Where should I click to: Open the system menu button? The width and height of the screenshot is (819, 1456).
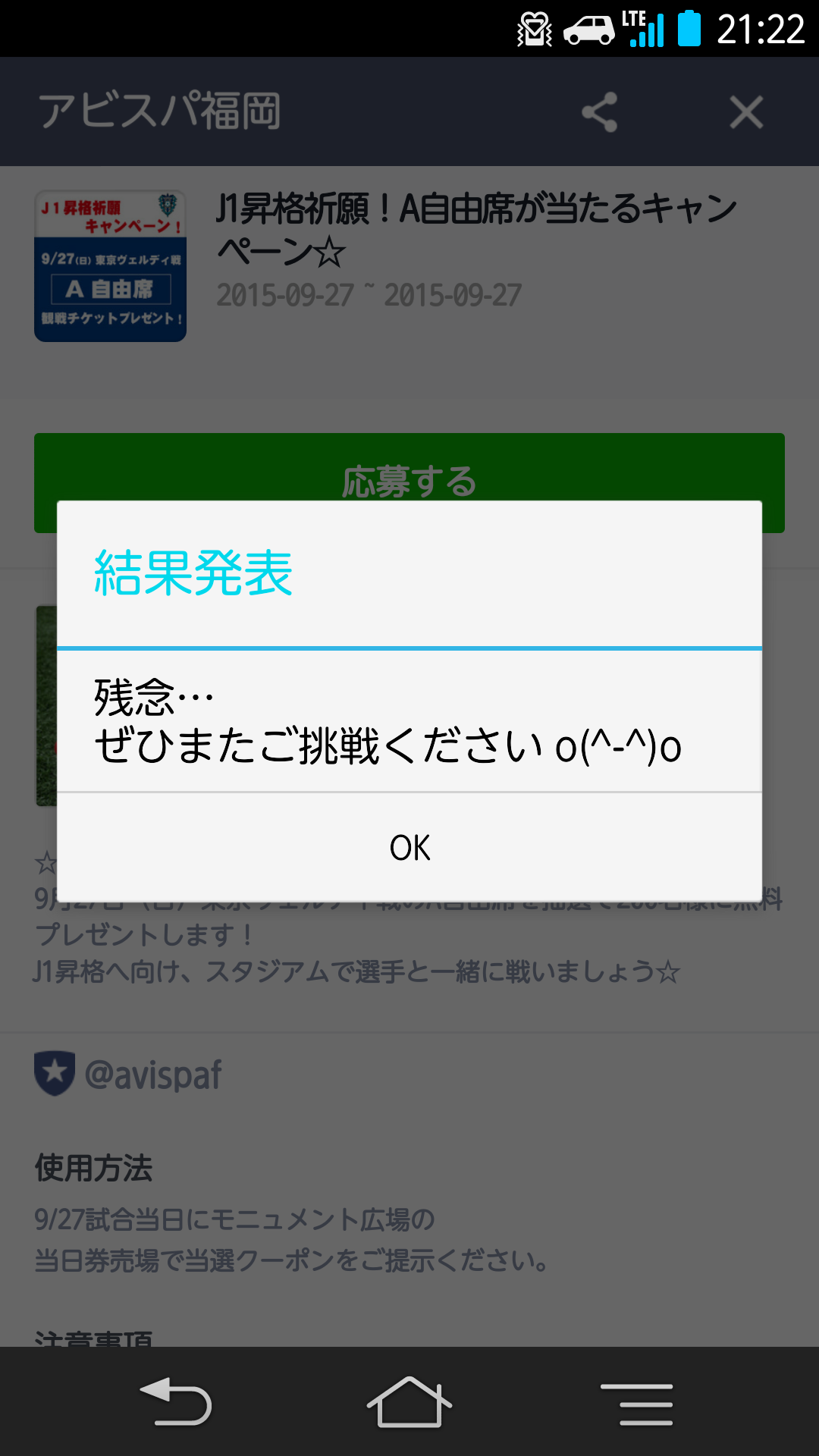tap(637, 1403)
